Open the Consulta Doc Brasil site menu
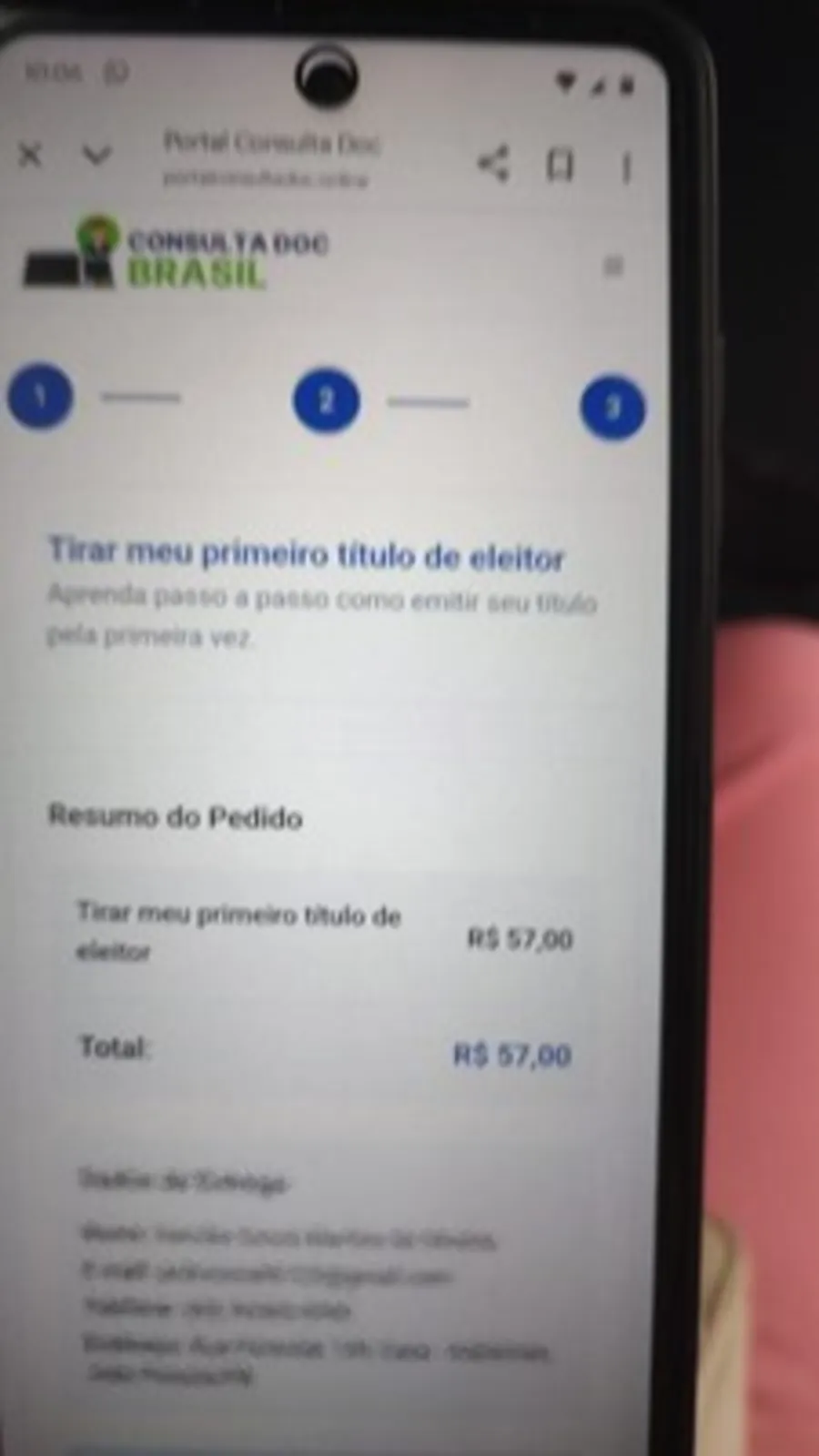The image size is (819, 1456). coord(613,267)
